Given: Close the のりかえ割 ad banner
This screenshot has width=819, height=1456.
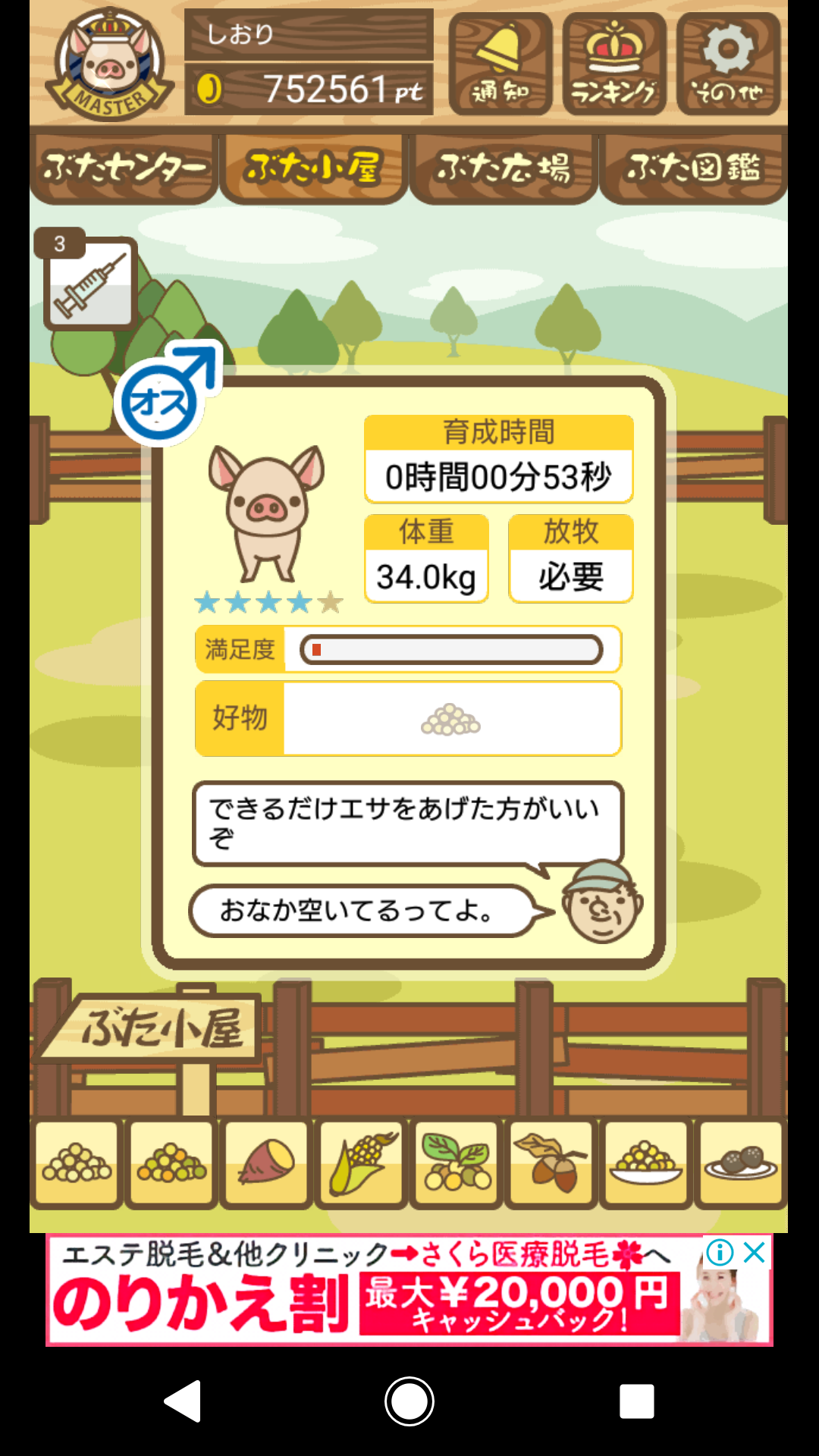Looking at the screenshot, I should [x=755, y=1252].
